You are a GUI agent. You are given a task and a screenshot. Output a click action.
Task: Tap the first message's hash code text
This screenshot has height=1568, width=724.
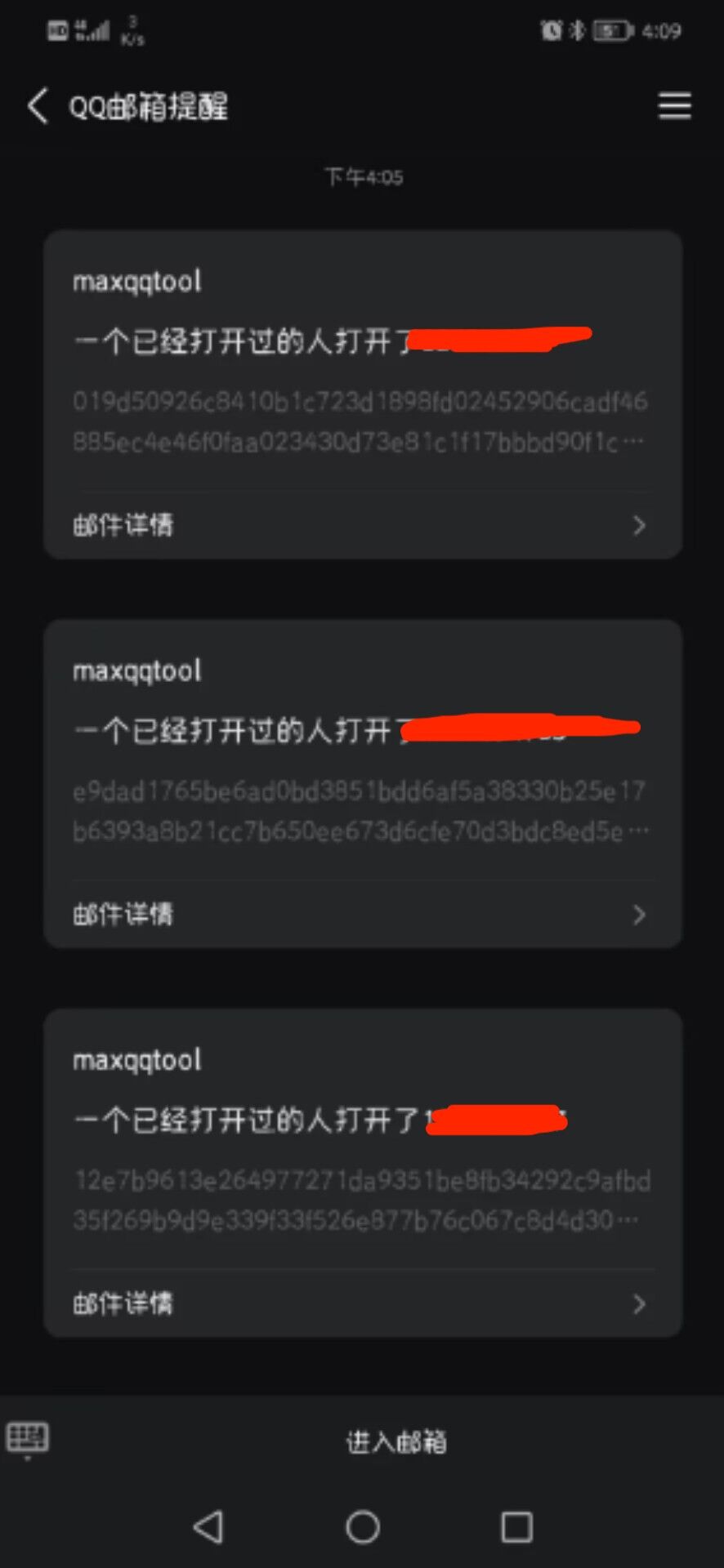[360, 422]
